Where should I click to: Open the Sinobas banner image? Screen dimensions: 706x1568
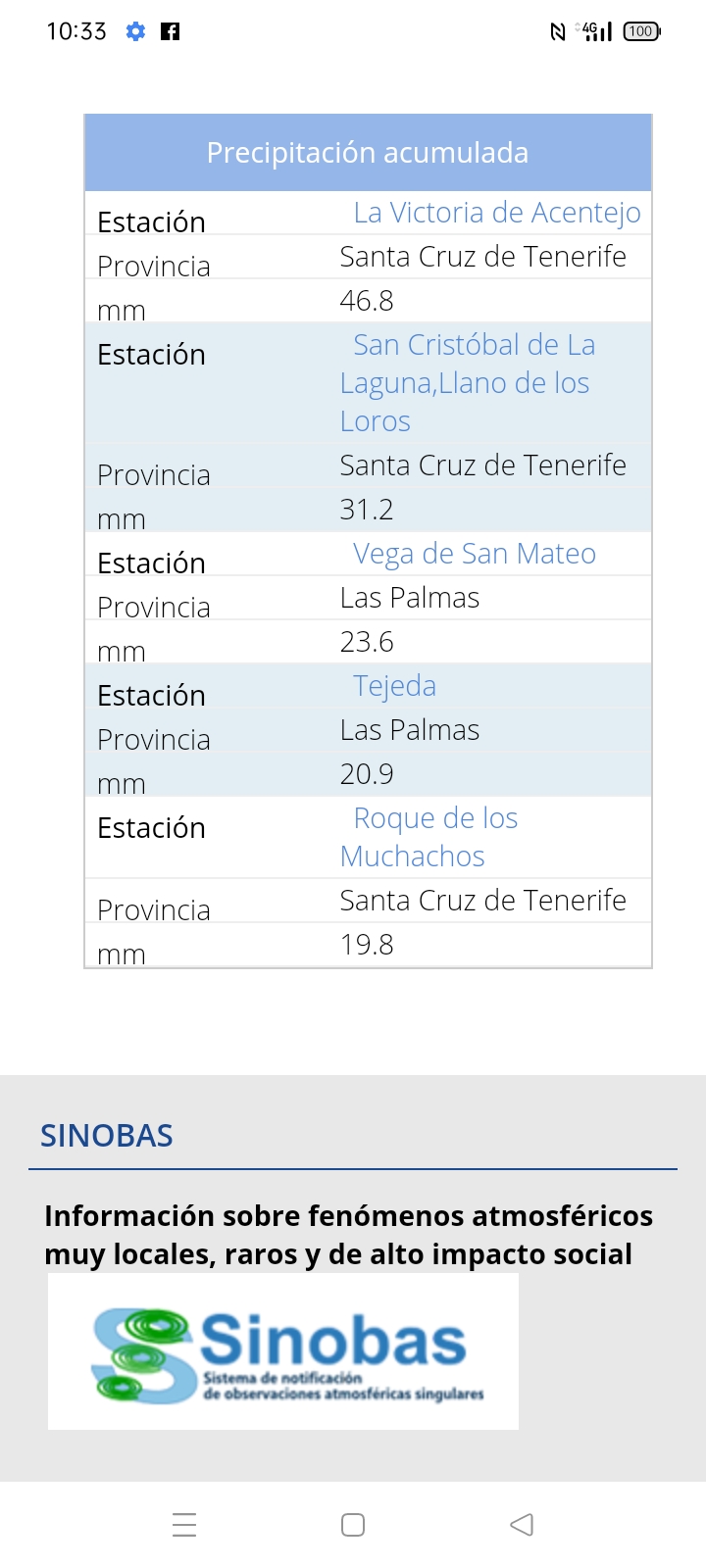[x=283, y=1351]
